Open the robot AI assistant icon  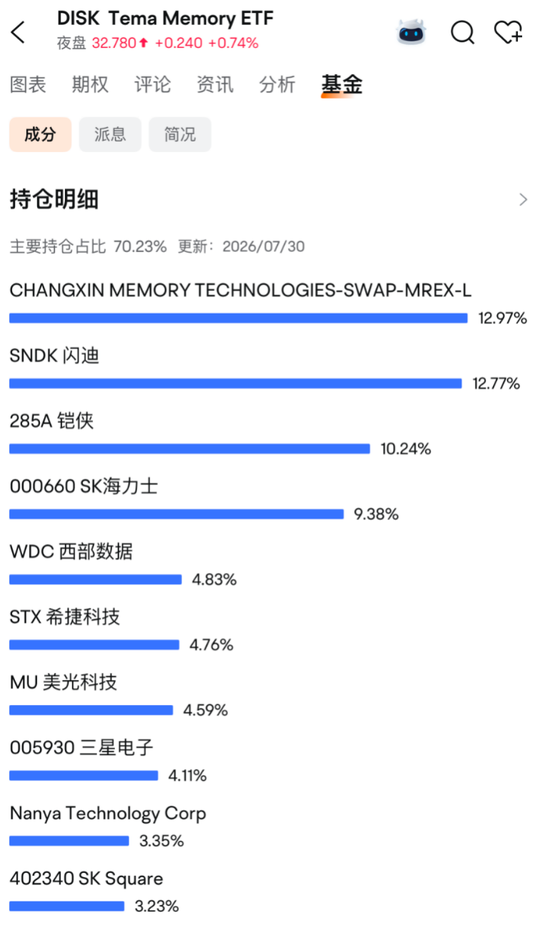click(x=411, y=32)
